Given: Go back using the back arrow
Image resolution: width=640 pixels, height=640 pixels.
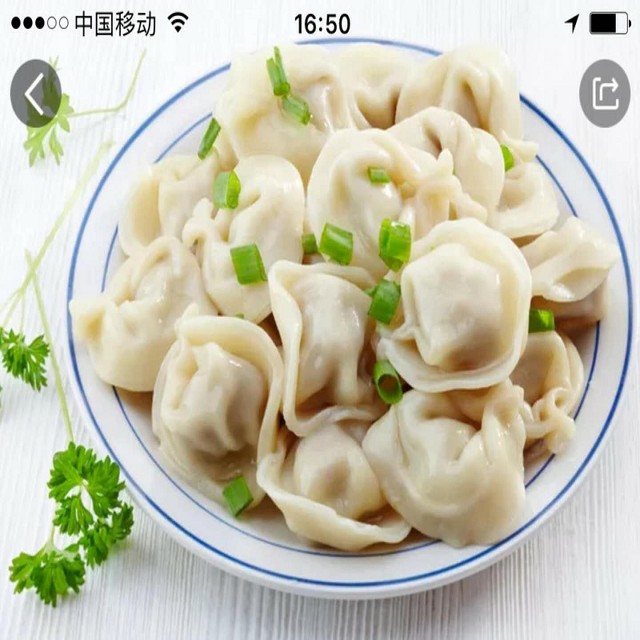Looking at the screenshot, I should [36, 93].
